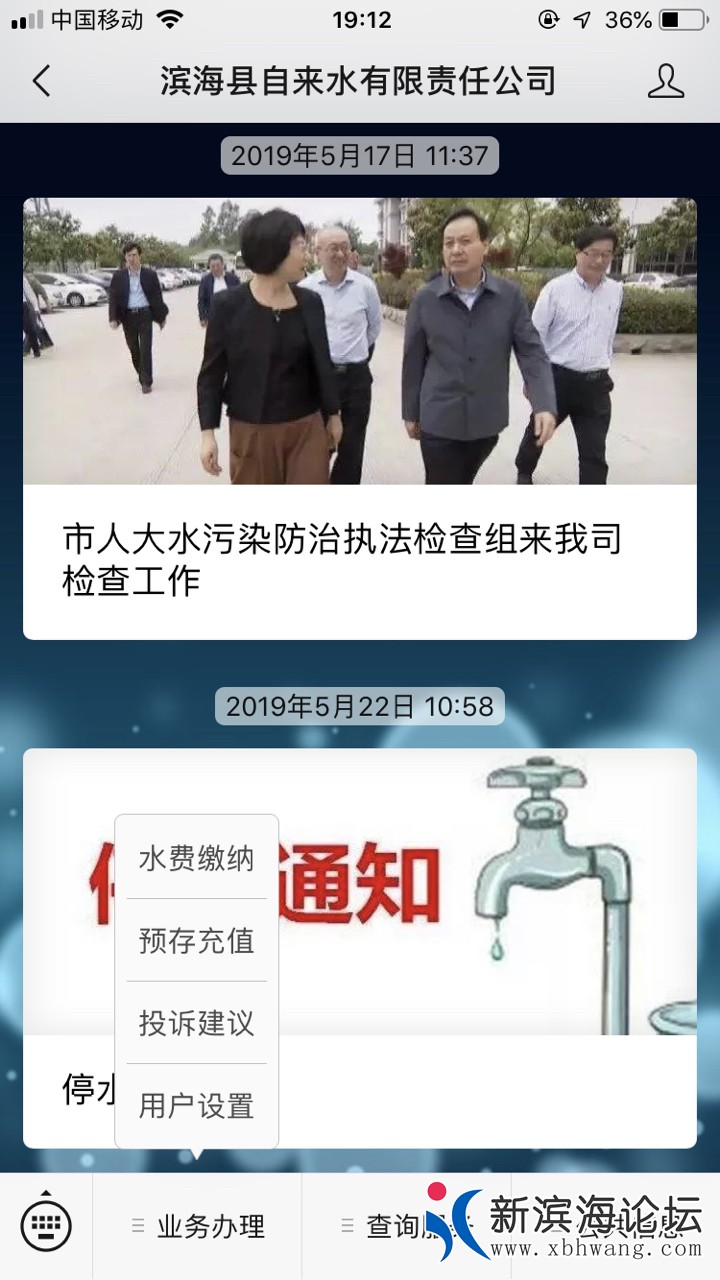
Task: Open 投诉建议 from the menu
Action: [x=196, y=1023]
